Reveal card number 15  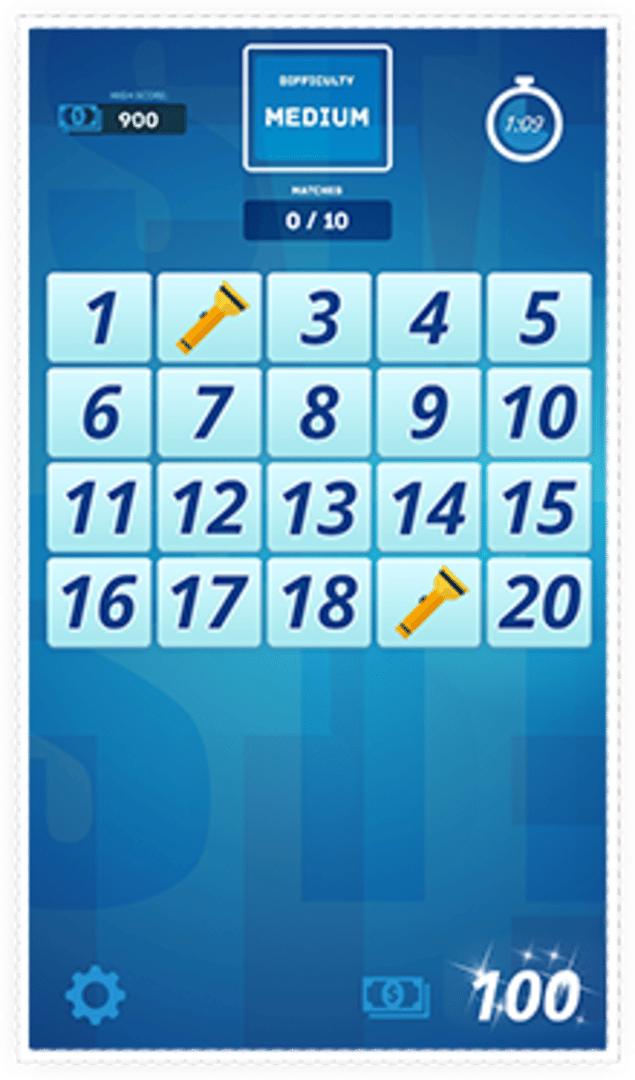pyautogui.click(x=539, y=508)
